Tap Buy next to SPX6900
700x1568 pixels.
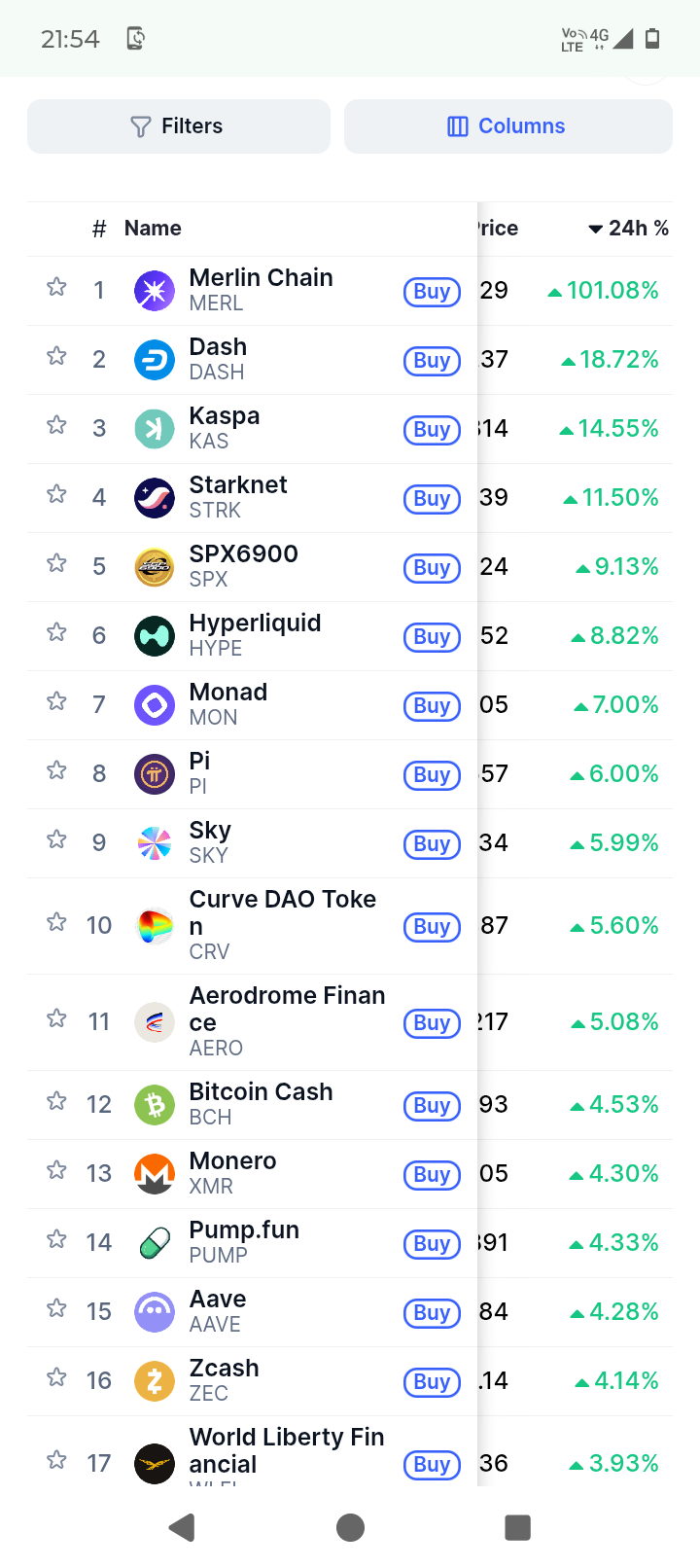(432, 568)
